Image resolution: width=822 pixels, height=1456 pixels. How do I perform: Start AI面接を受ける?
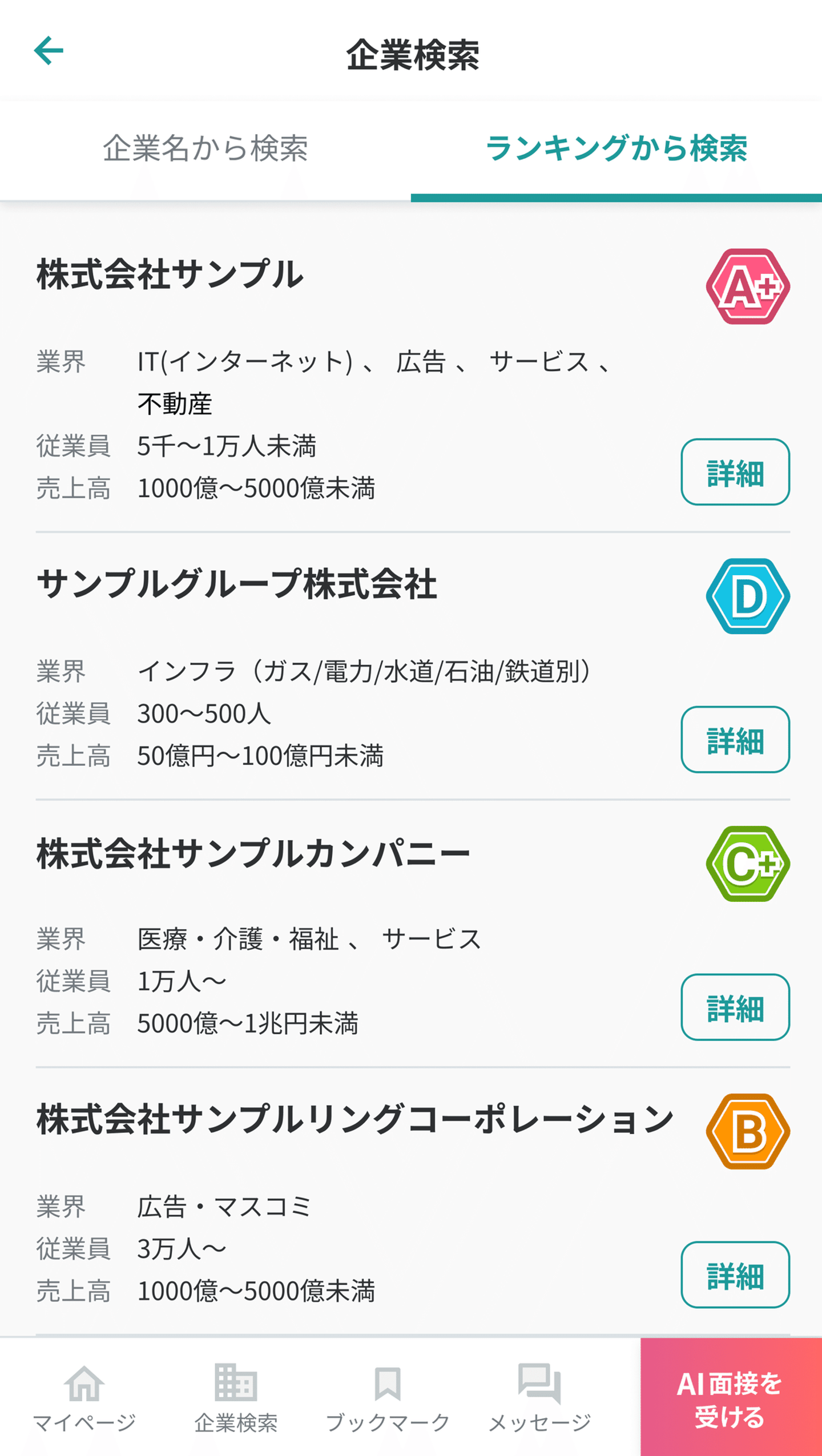point(730,1397)
